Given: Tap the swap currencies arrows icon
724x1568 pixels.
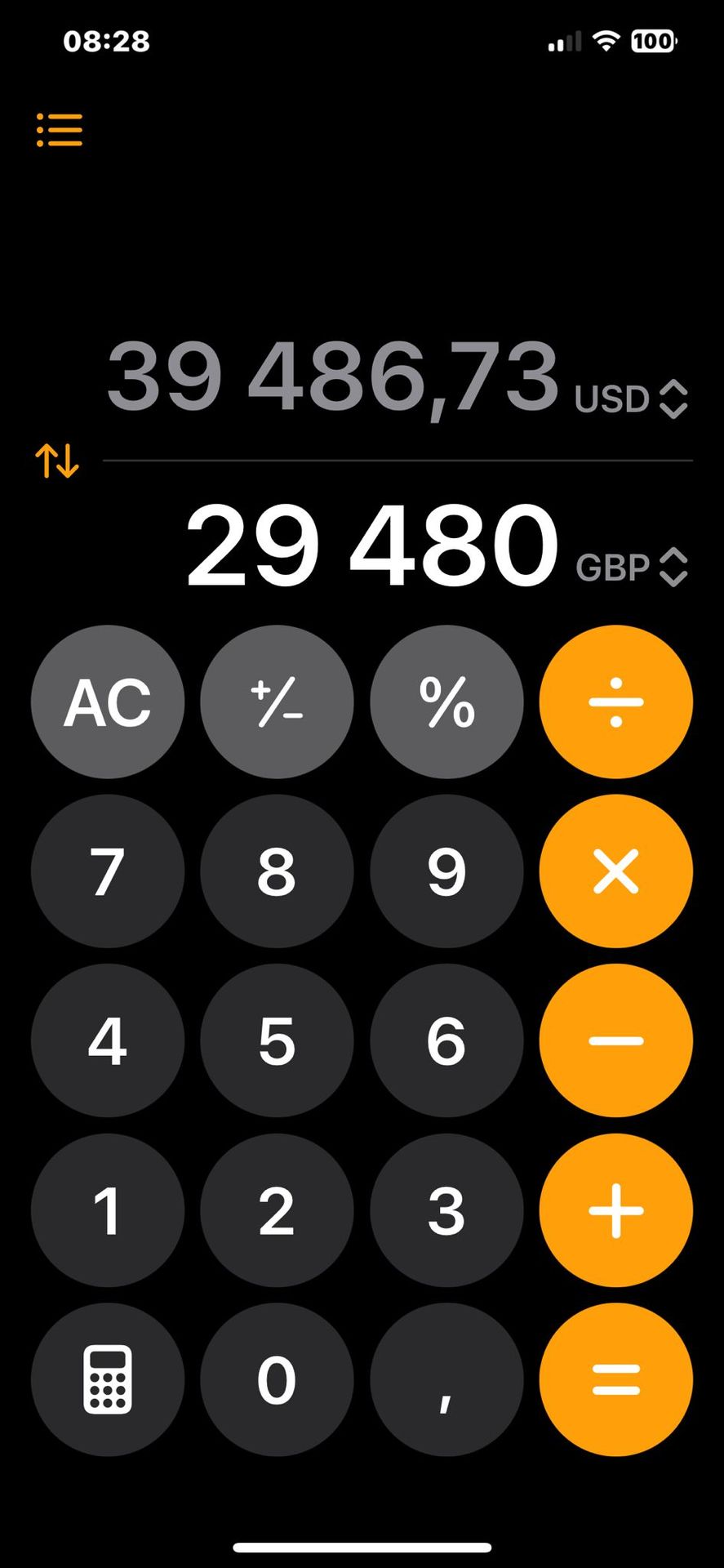Looking at the screenshot, I should coord(56,461).
